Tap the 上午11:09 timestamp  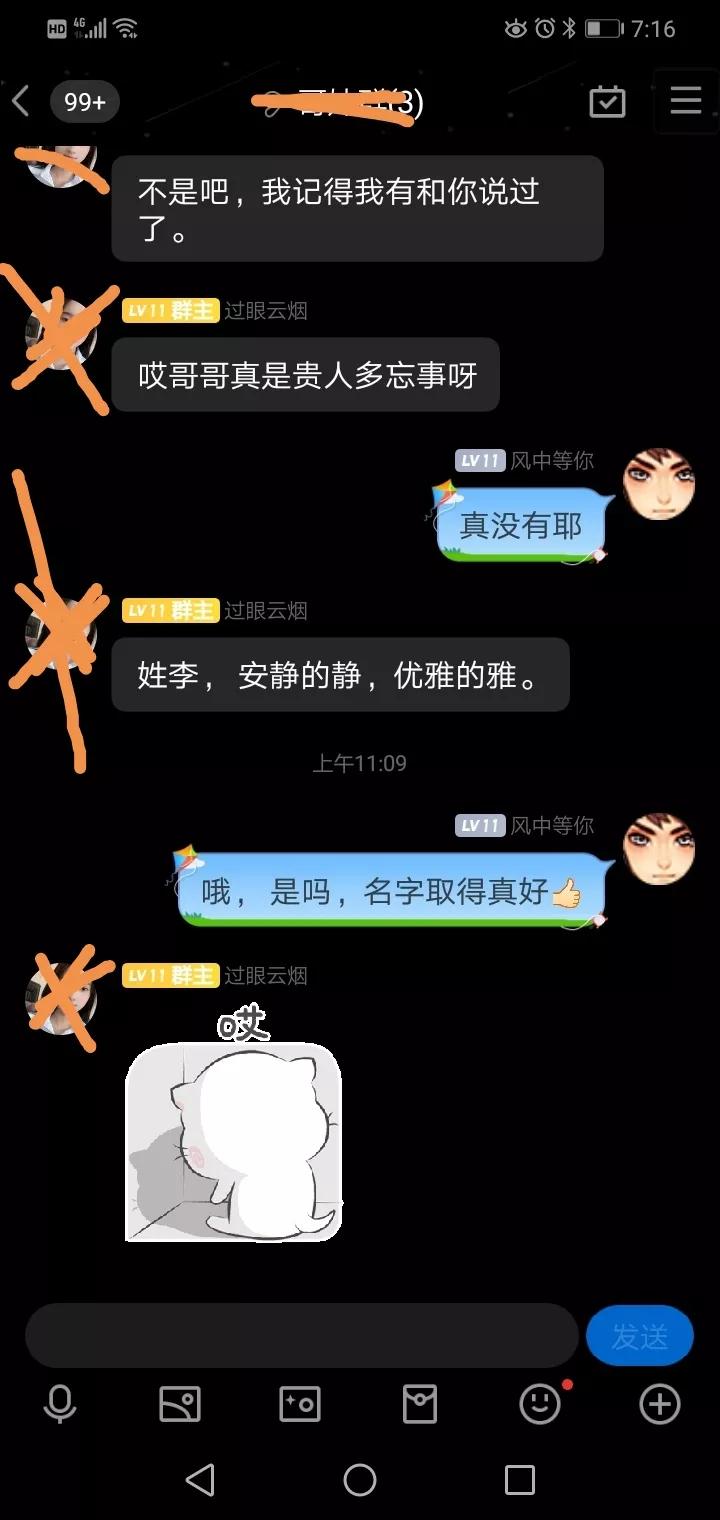(x=358, y=761)
